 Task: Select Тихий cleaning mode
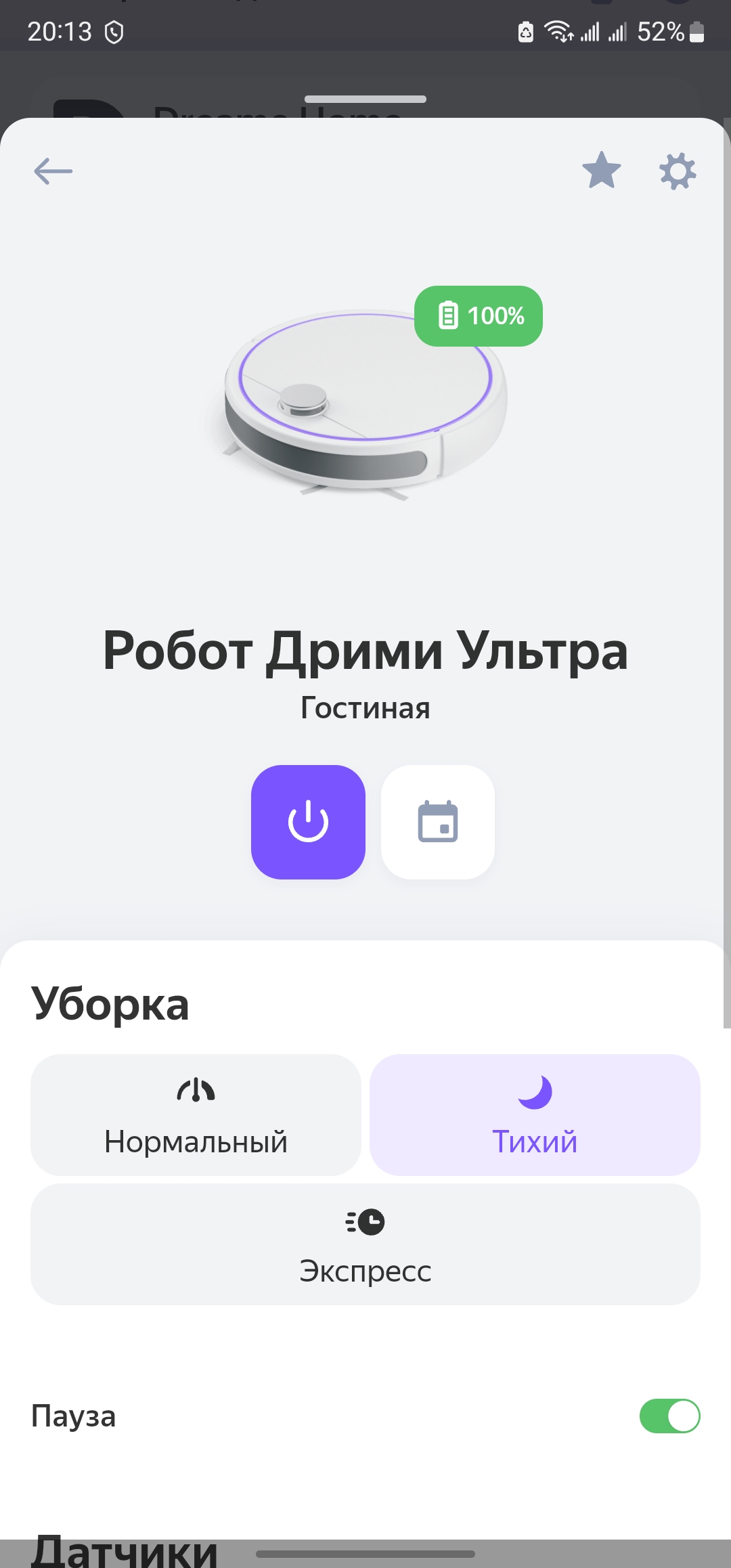tap(535, 1114)
